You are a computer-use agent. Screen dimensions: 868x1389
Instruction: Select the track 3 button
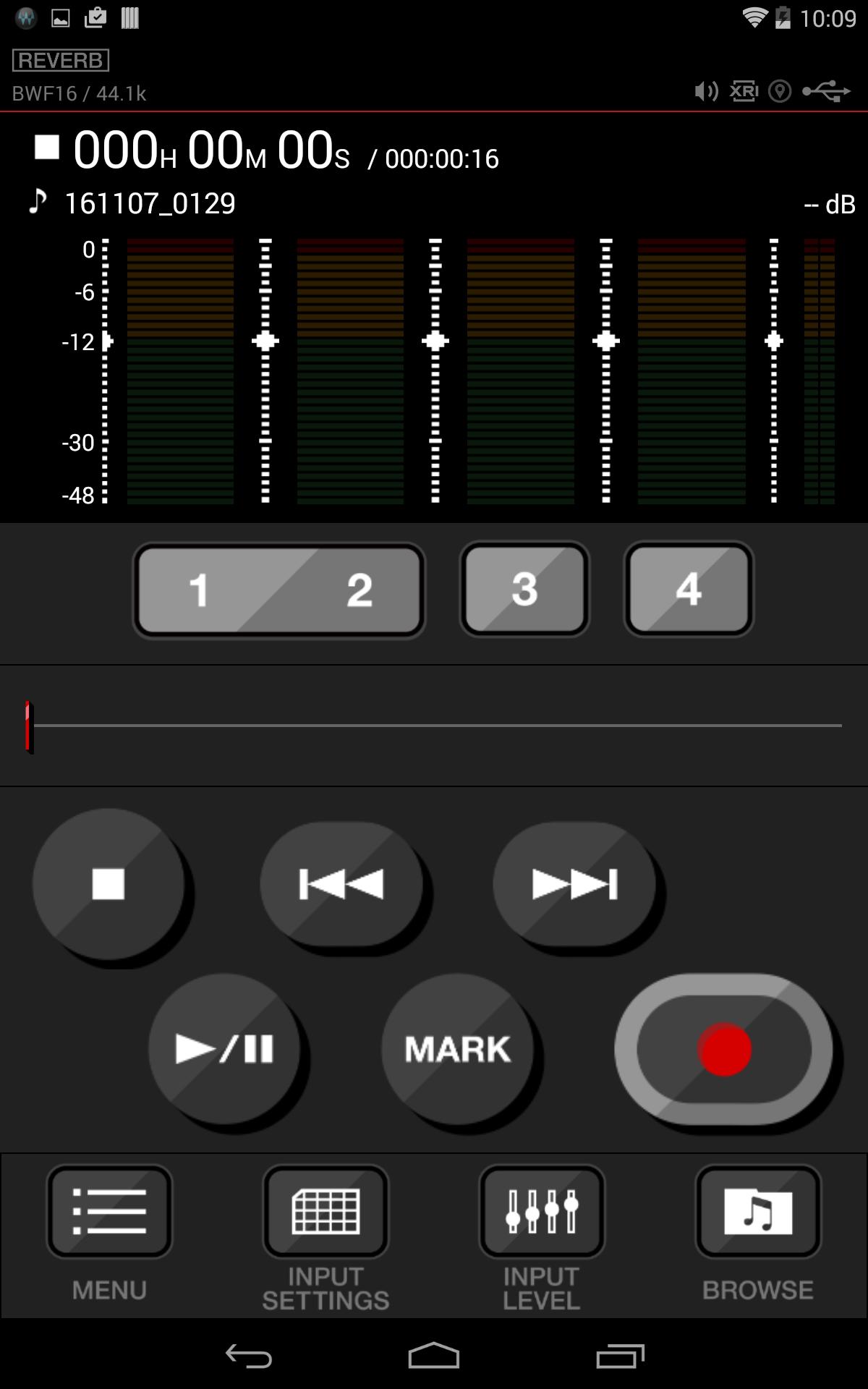[x=524, y=589]
